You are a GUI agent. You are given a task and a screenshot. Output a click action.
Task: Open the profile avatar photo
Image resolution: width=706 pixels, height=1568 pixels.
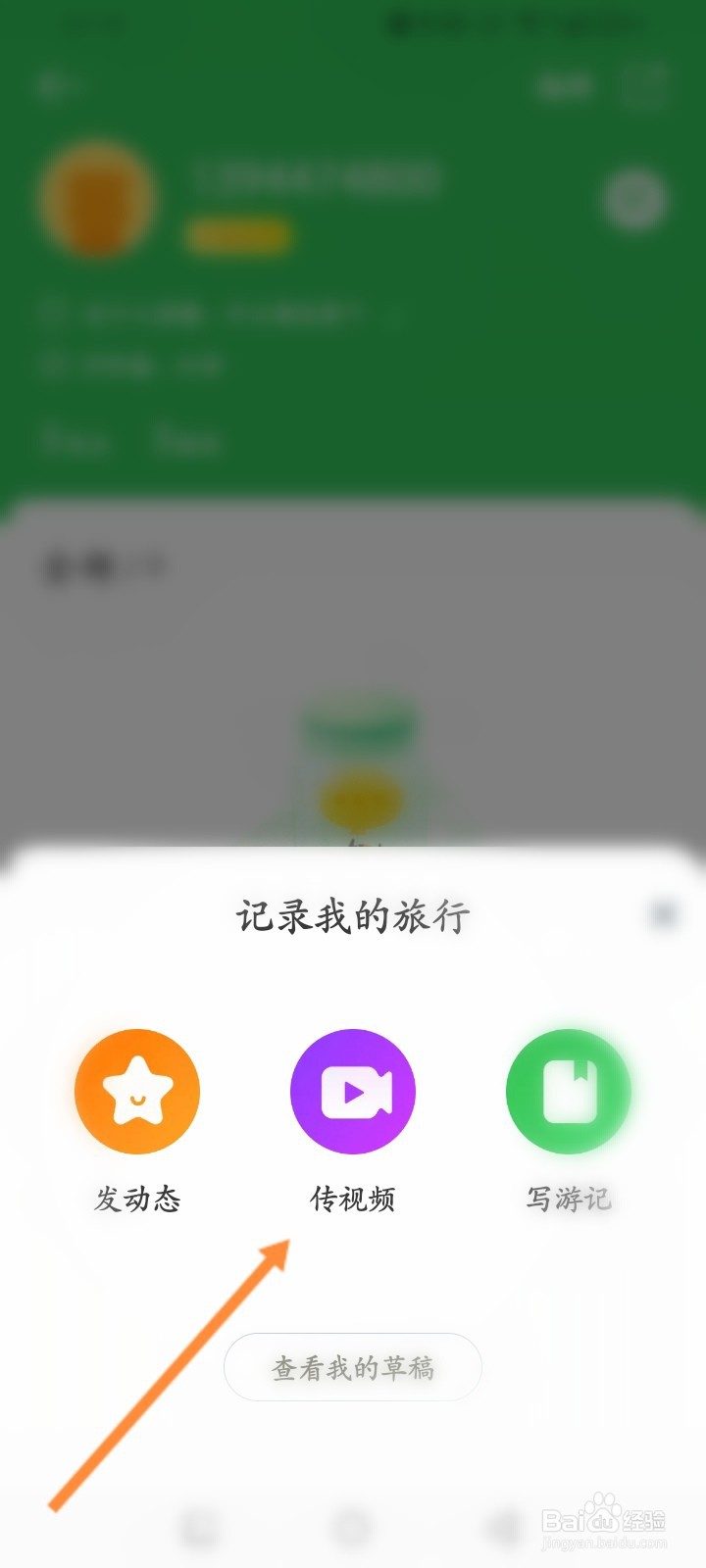(98, 199)
